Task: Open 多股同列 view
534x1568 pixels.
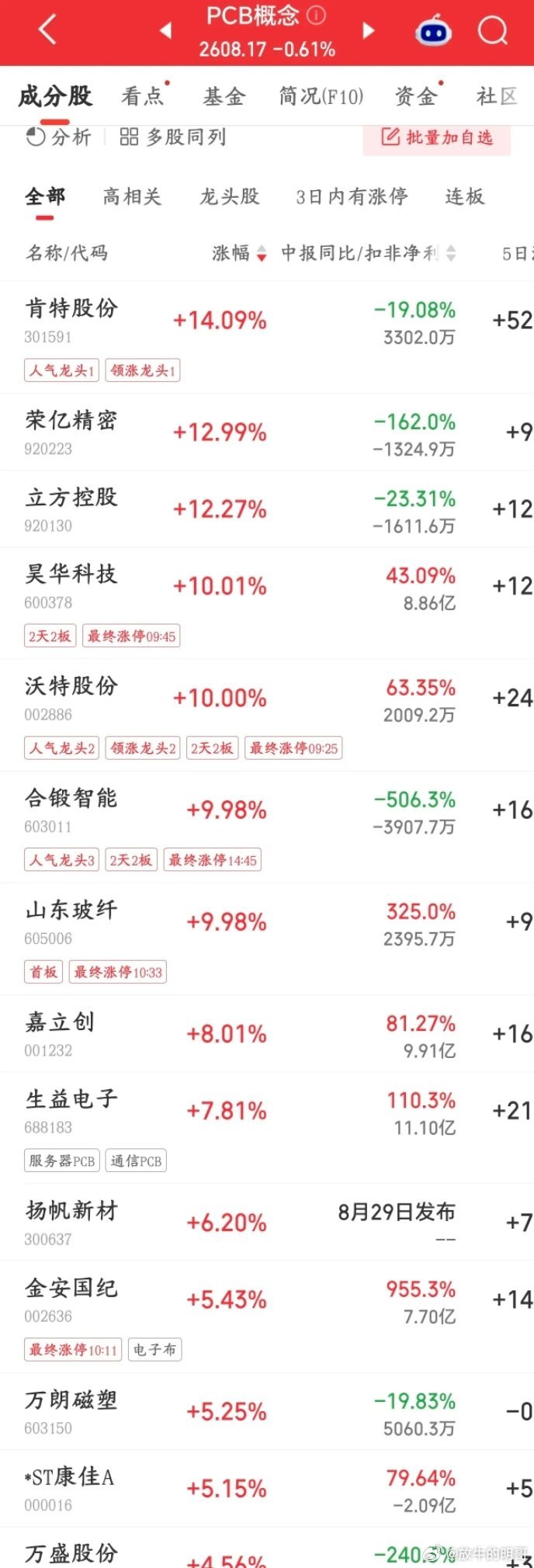Action: point(172,137)
